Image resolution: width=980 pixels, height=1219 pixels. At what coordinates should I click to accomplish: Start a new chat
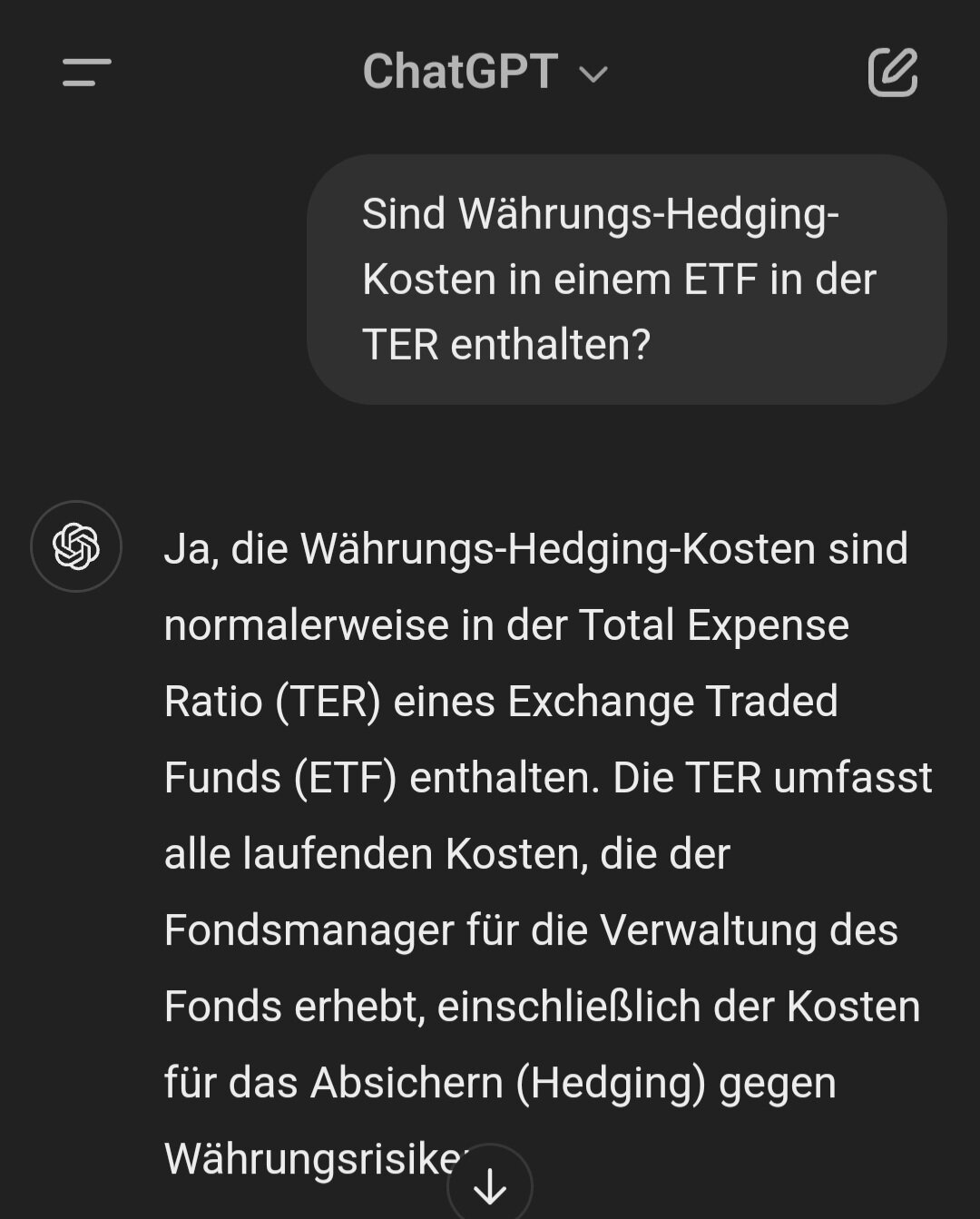pyautogui.click(x=893, y=73)
